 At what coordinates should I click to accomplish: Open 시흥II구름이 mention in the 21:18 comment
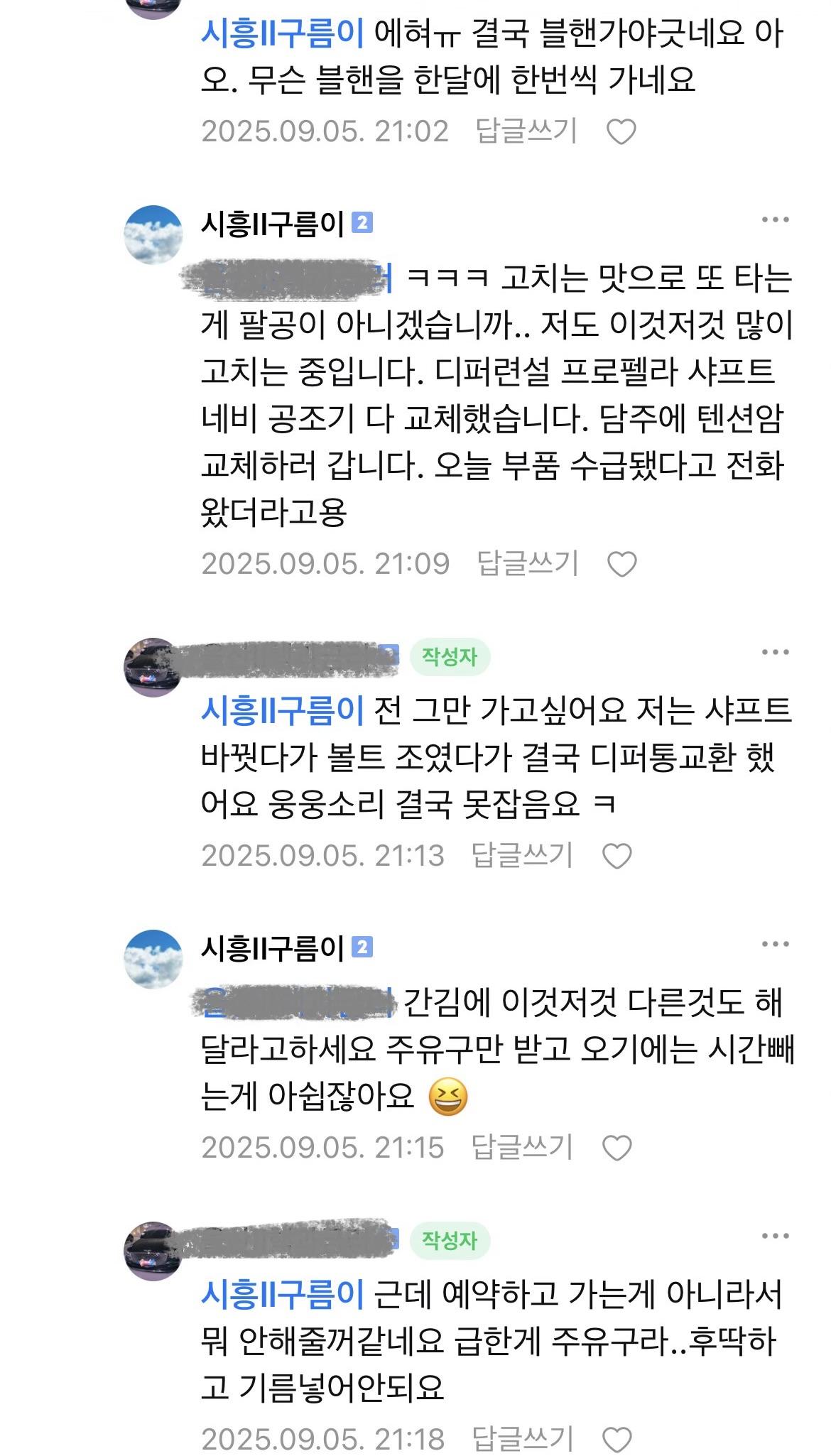point(282,1295)
